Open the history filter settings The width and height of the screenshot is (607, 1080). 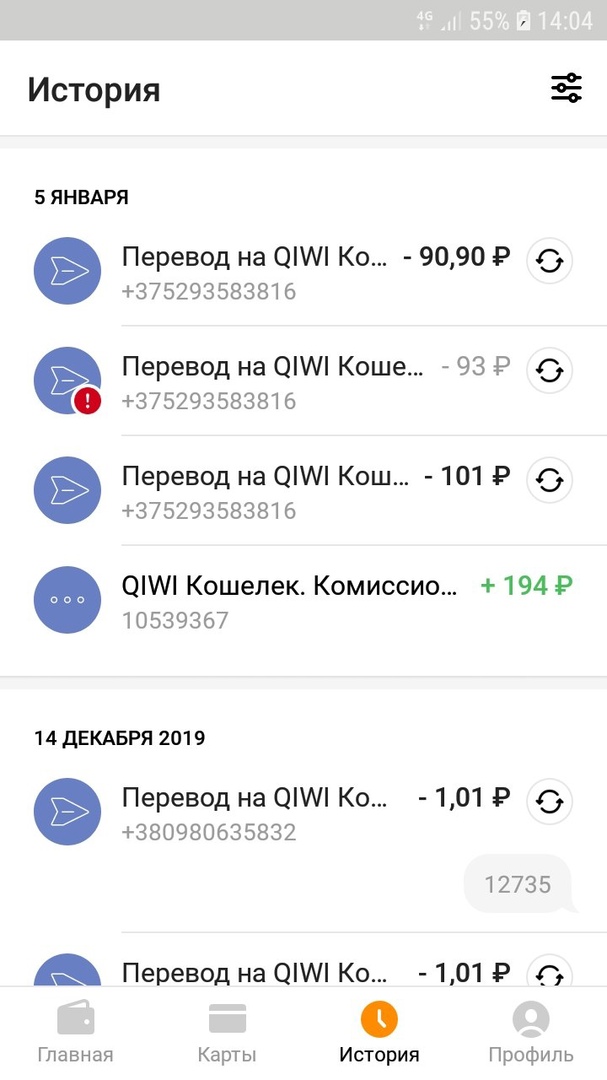click(566, 89)
